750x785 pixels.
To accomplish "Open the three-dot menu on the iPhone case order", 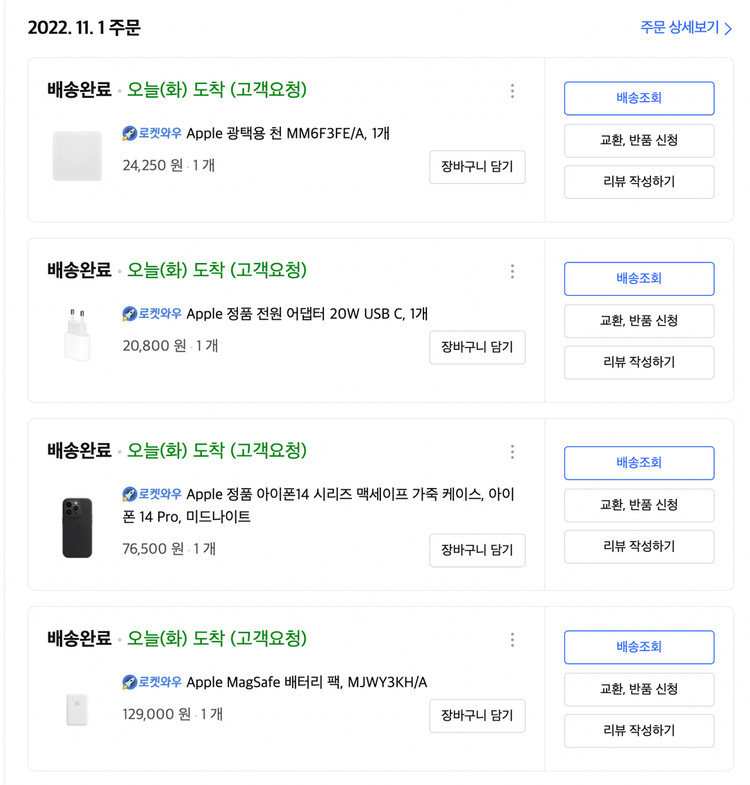I will (x=512, y=452).
